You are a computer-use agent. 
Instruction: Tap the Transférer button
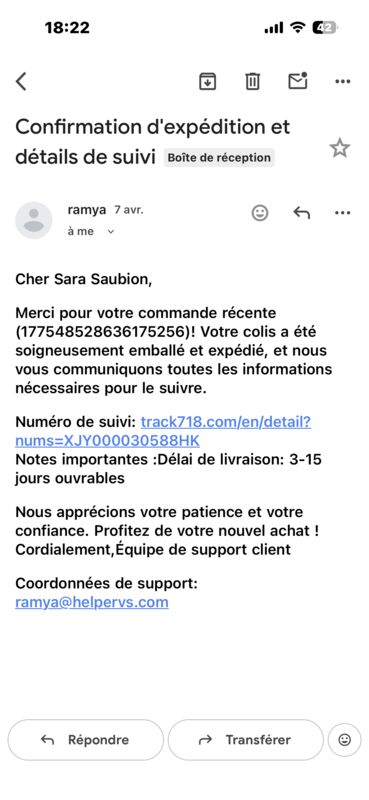(245, 740)
